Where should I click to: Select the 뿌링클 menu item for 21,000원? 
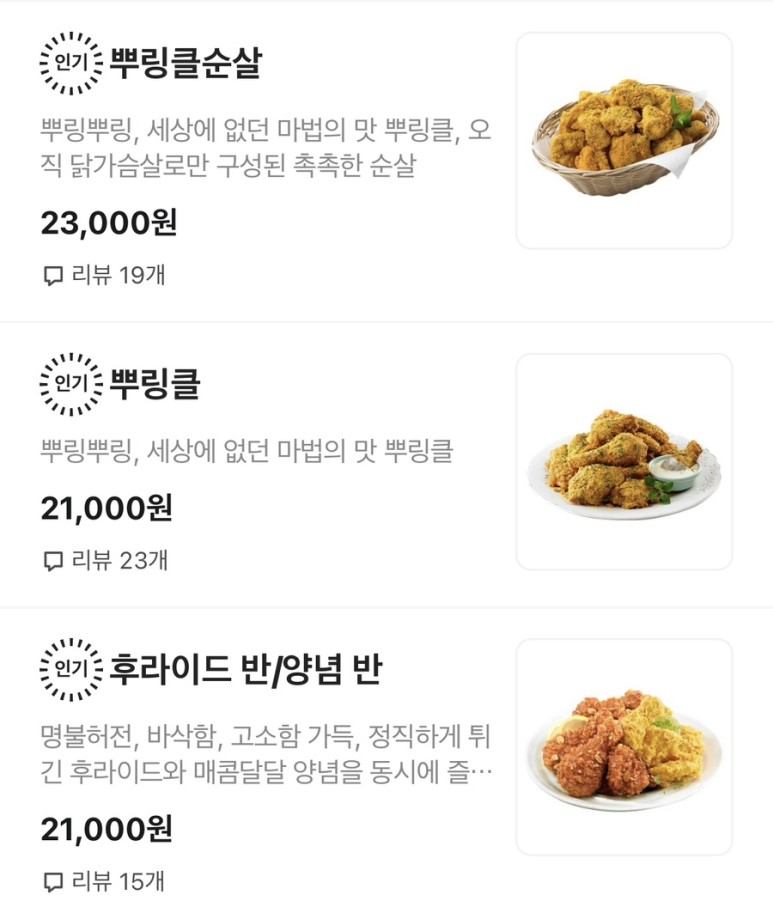point(156,384)
